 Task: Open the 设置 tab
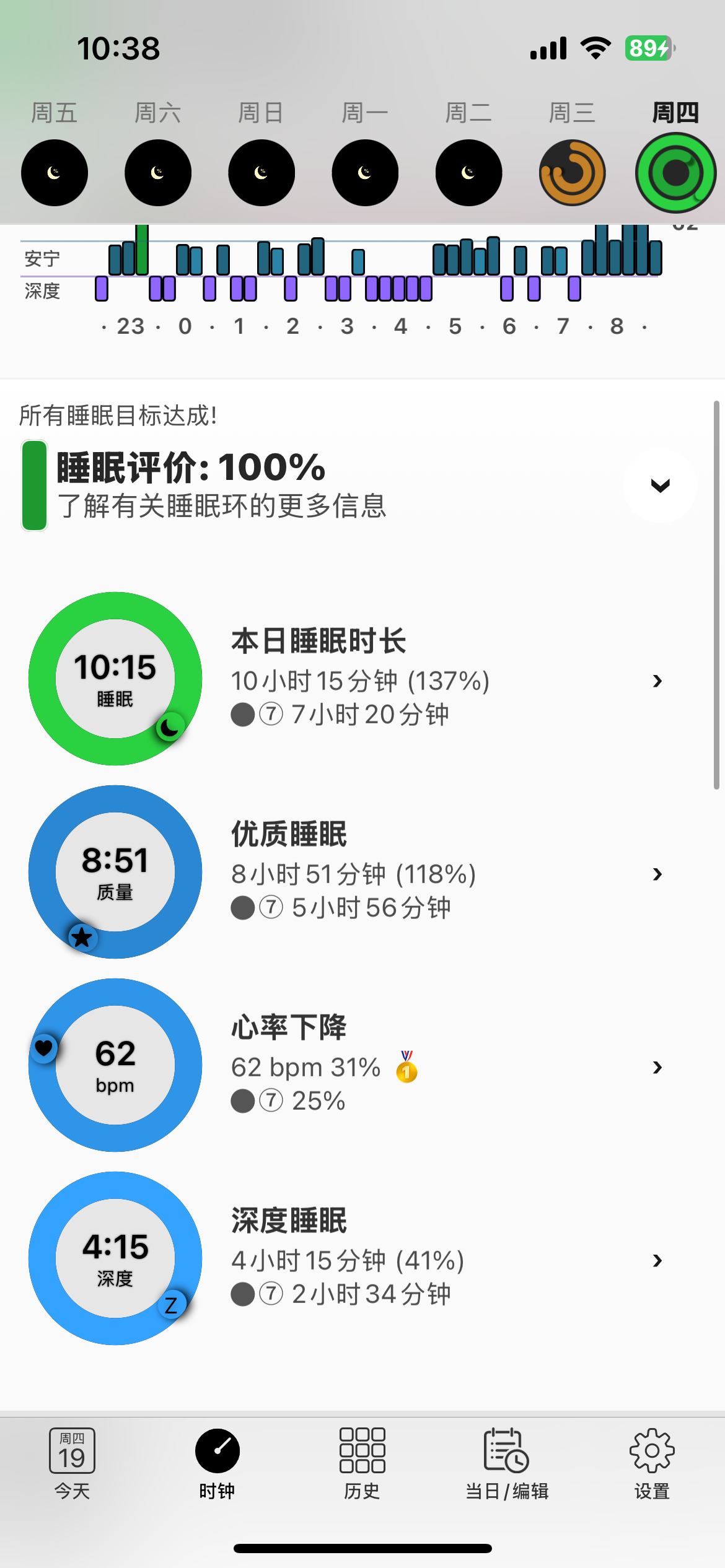pos(652,1464)
